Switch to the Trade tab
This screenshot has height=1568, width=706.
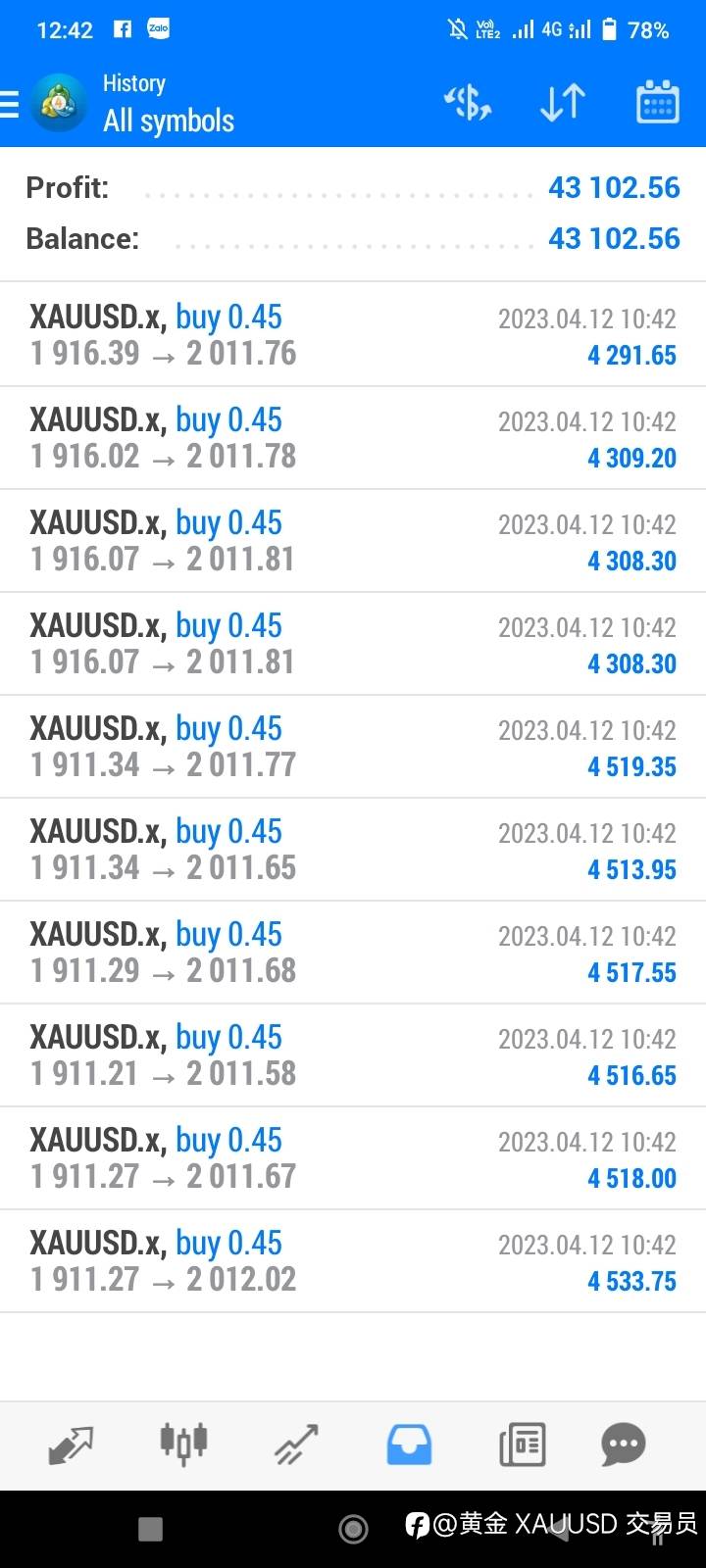[296, 1445]
